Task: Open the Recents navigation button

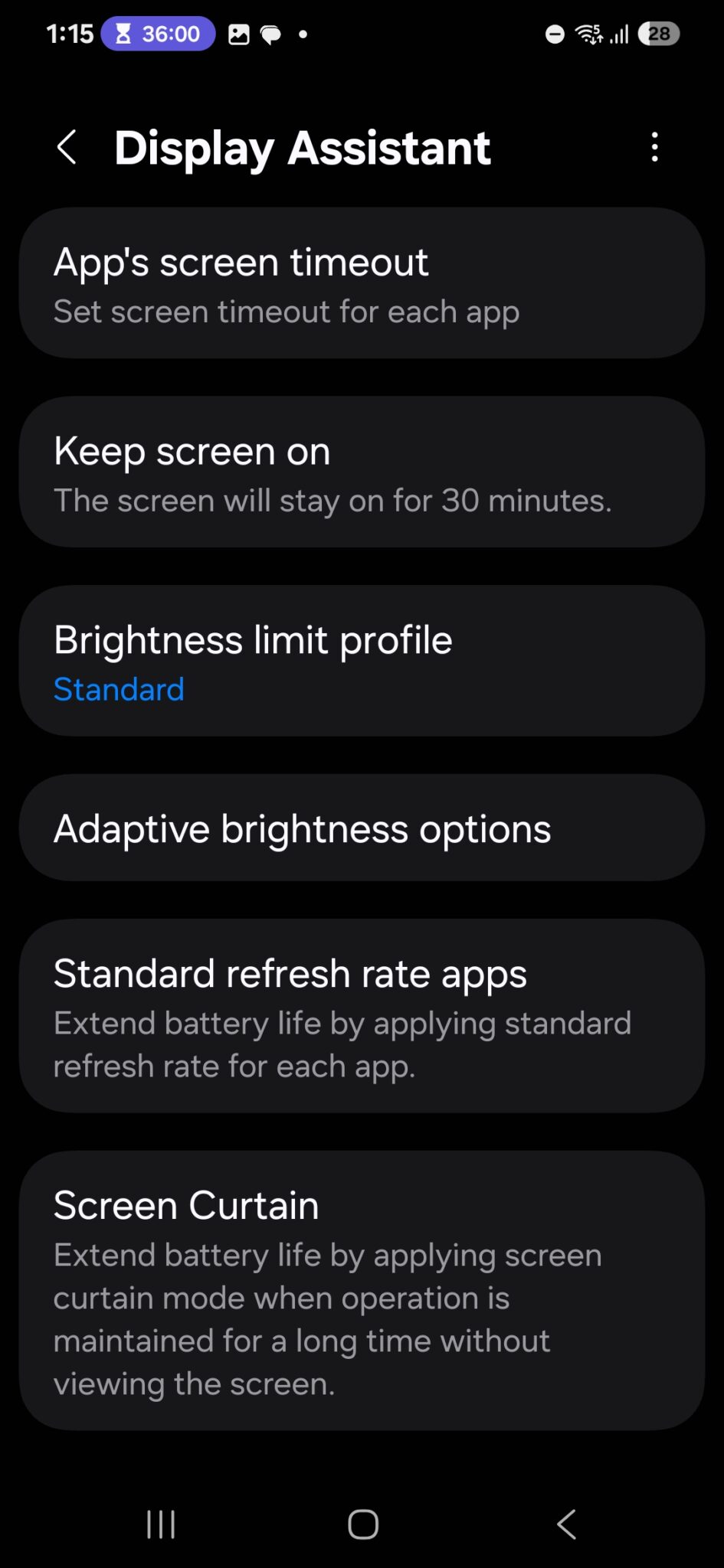Action: click(x=159, y=1524)
